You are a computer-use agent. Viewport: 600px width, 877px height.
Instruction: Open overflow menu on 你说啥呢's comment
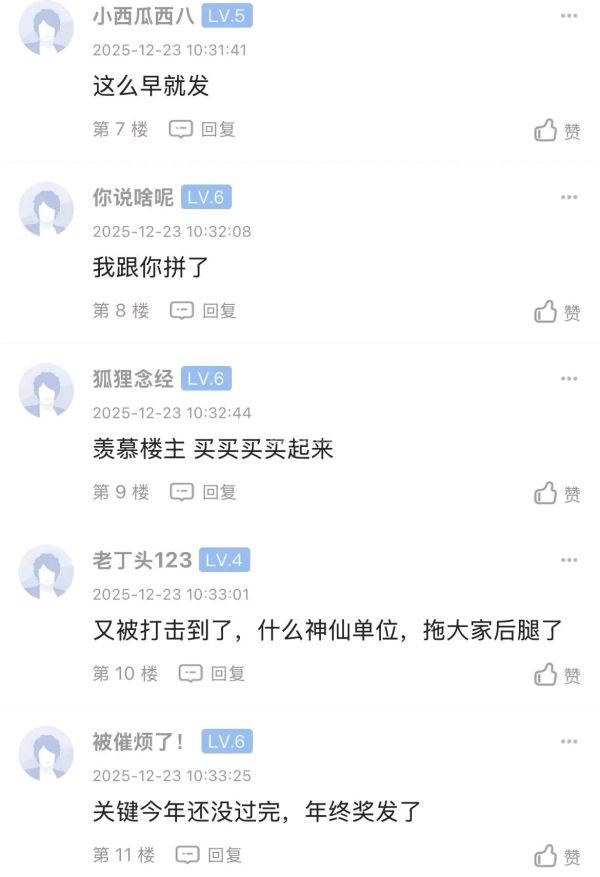click(x=568, y=198)
